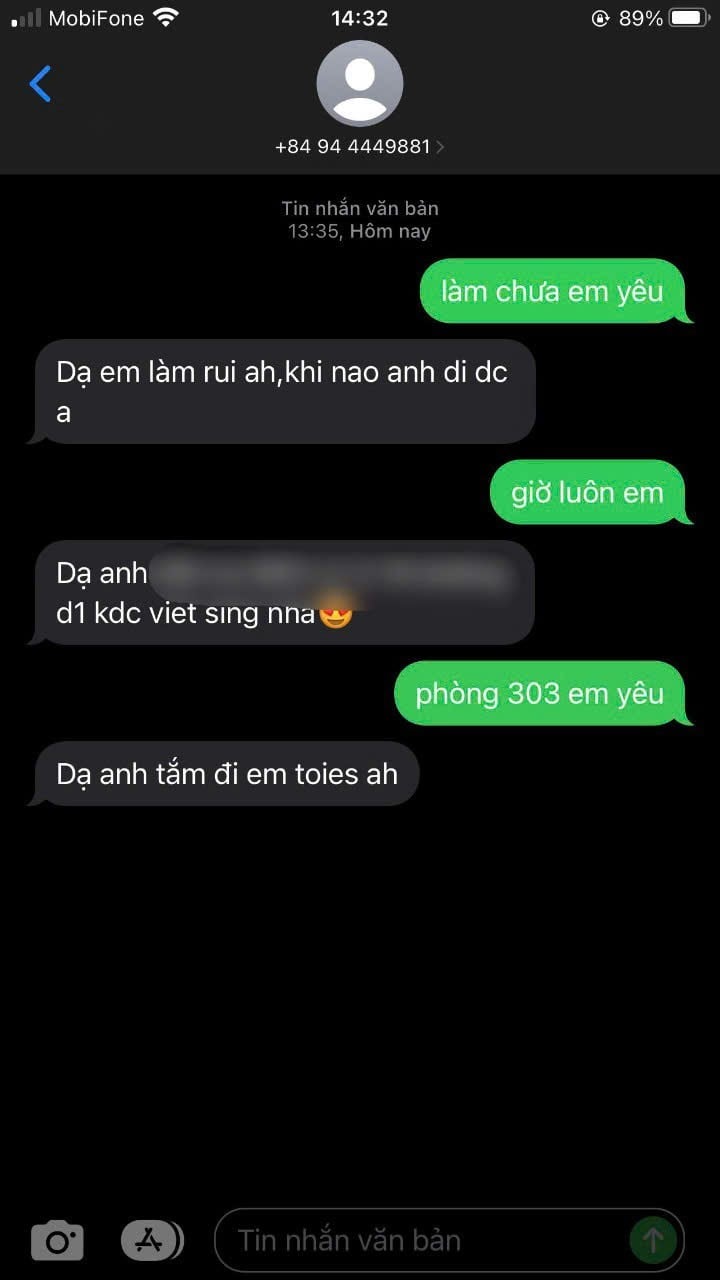Open the App Store apps drawer
The height and width of the screenshot is (1280, 720).
[x=151, y=1241]
